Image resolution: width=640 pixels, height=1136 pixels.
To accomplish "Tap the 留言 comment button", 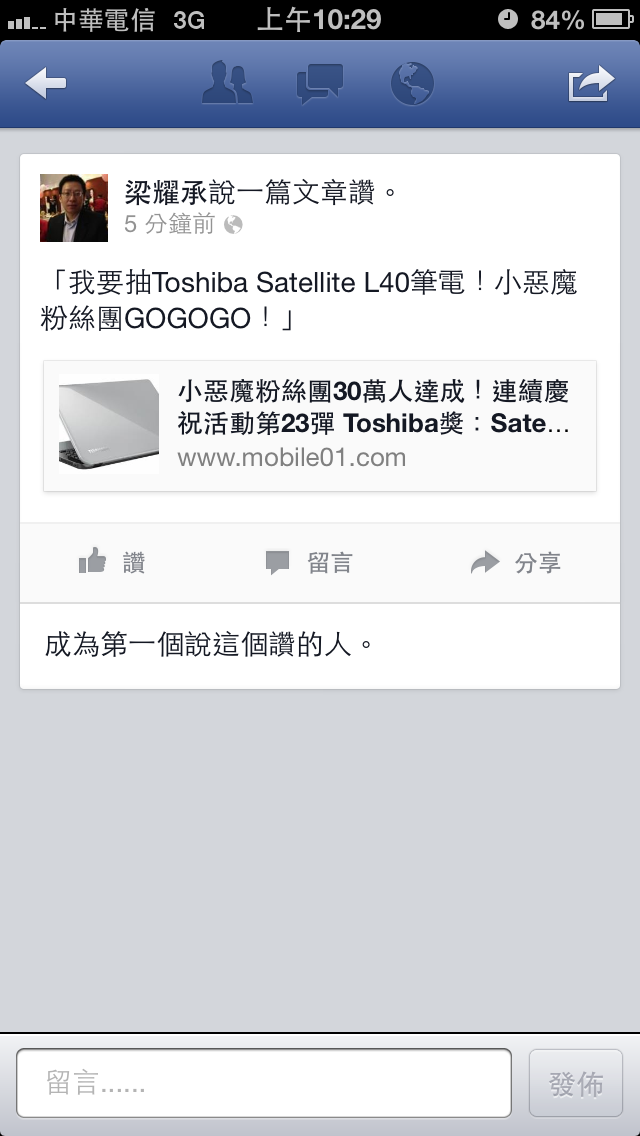I will tap(309, 564).
